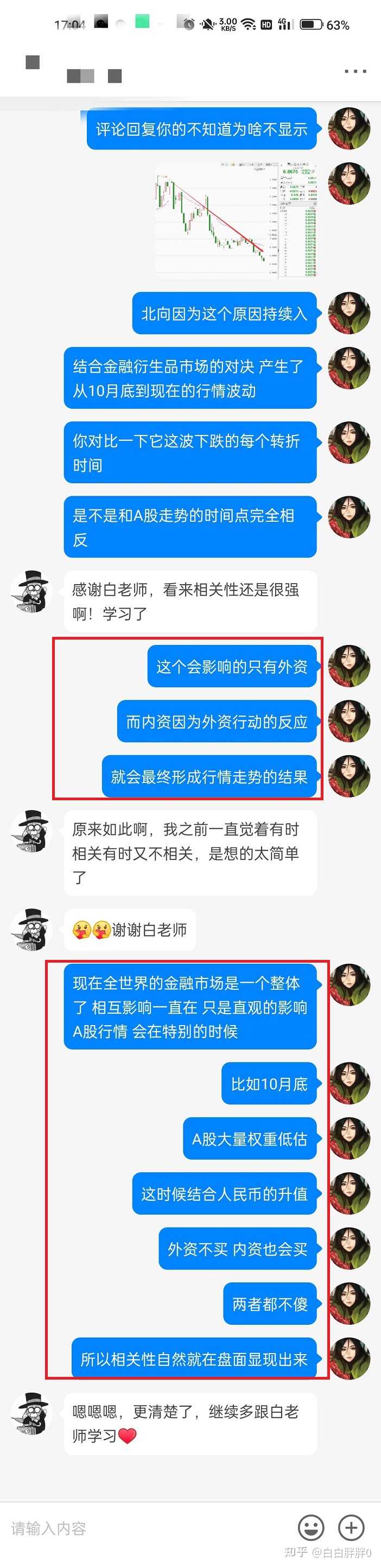Tap the message input field
This screenshot has width=381, height=1568.
tap(146, 1528)
